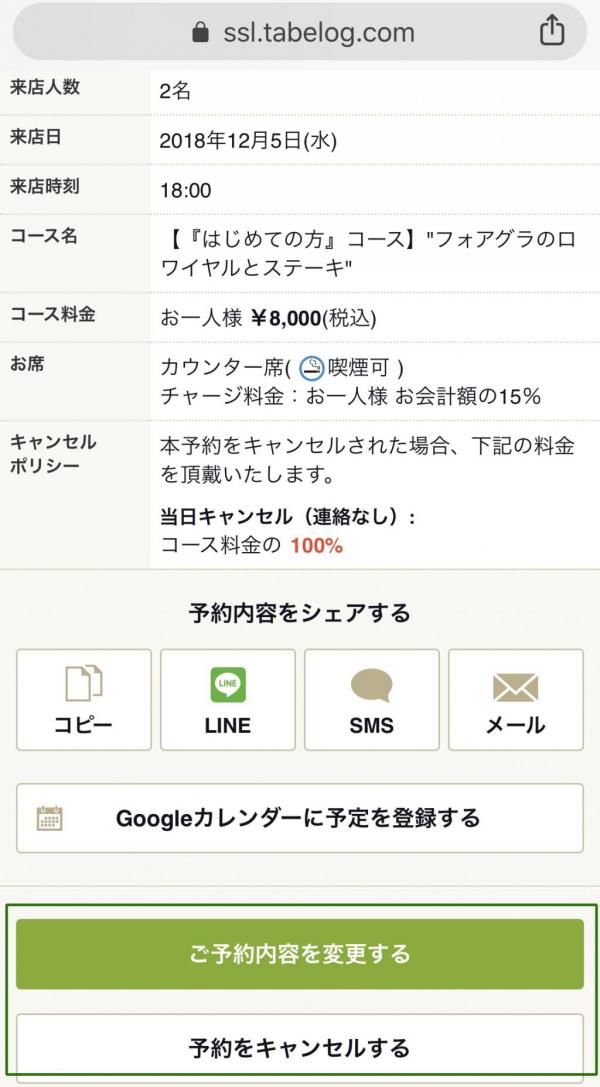Add the reservation to Googleカレンダー

(x=300, y=818)
